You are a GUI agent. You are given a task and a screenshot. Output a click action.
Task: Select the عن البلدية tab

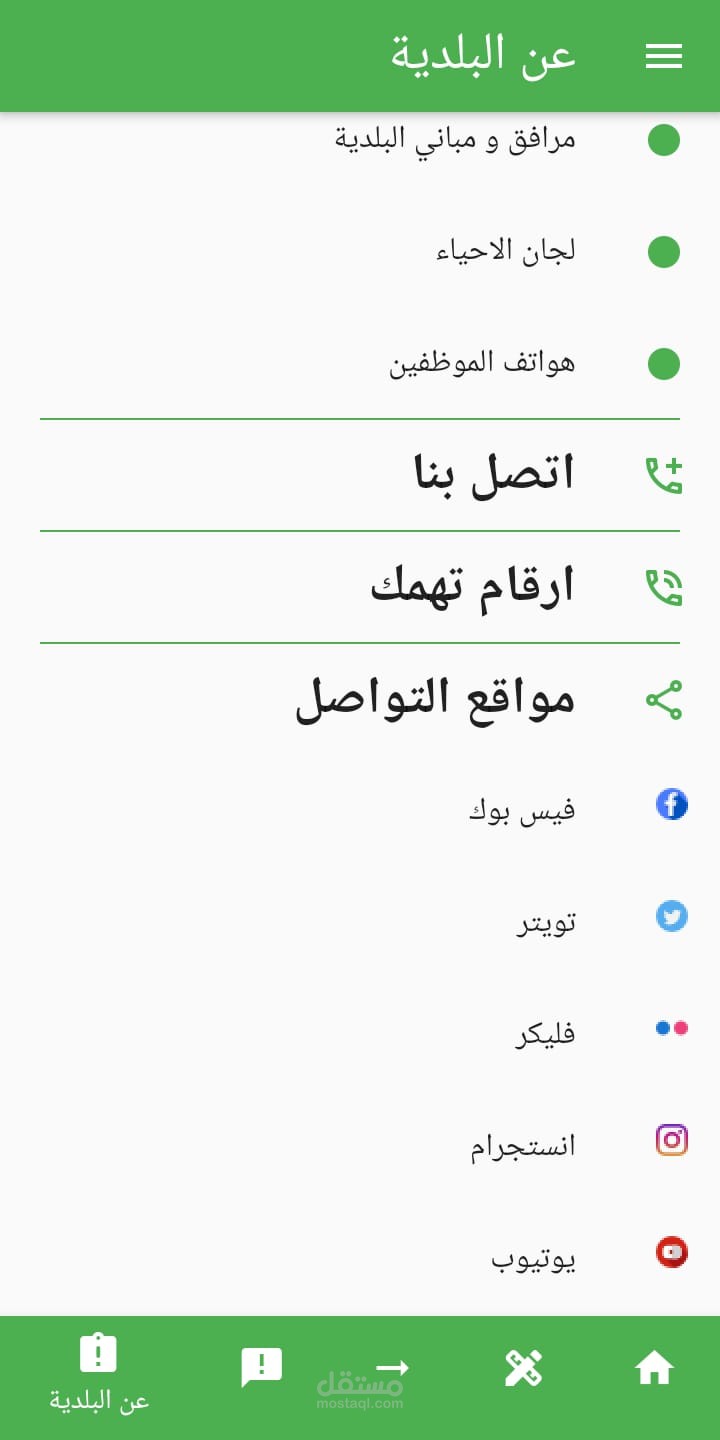tap(99, 1375)
